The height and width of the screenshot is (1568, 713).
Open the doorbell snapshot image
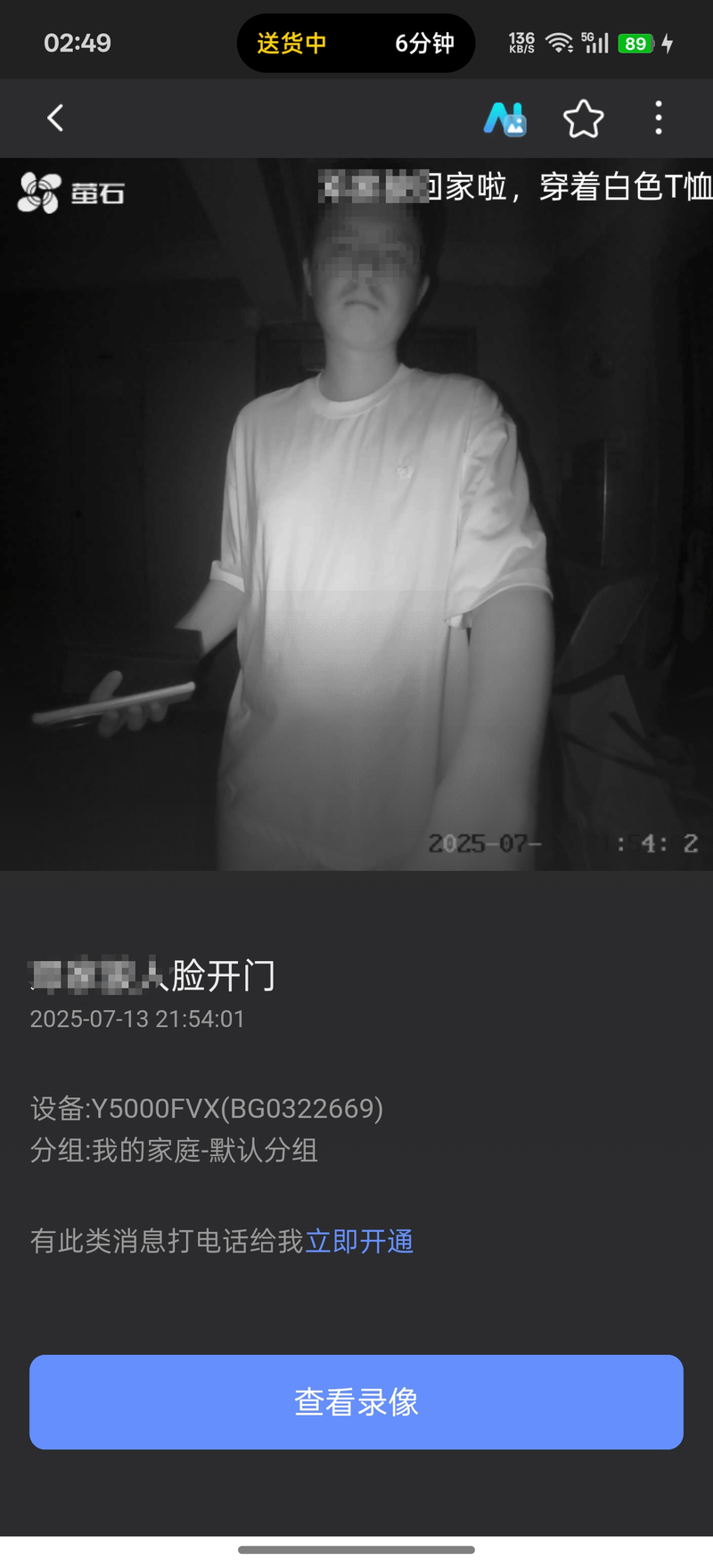356,514
